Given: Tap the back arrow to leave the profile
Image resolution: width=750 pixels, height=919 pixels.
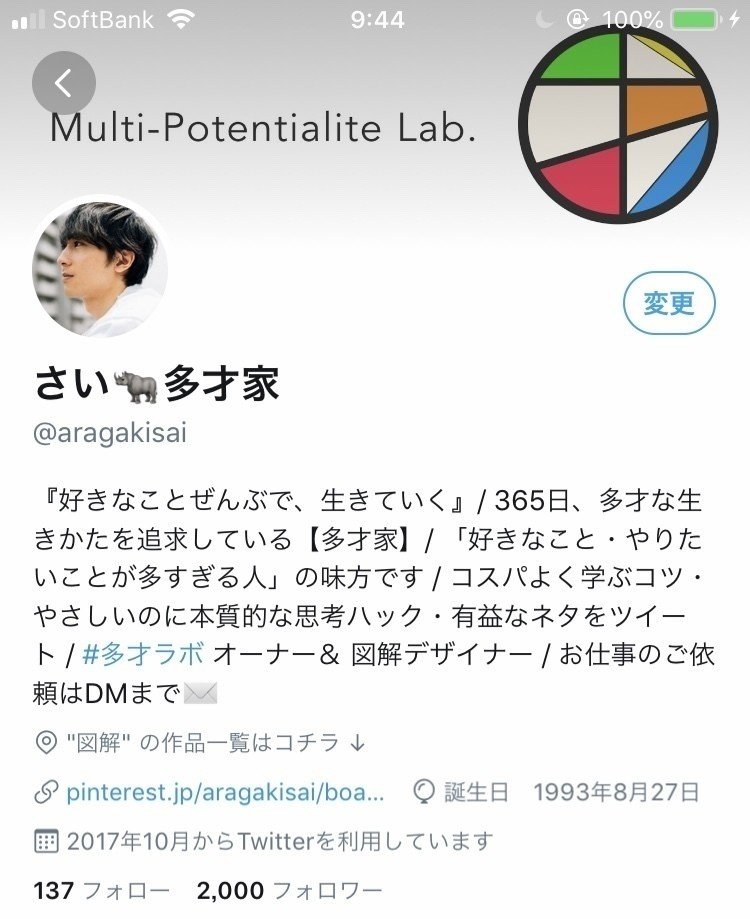Looking at the screenshot, I should pyautogui.click(x=63, y=82).
